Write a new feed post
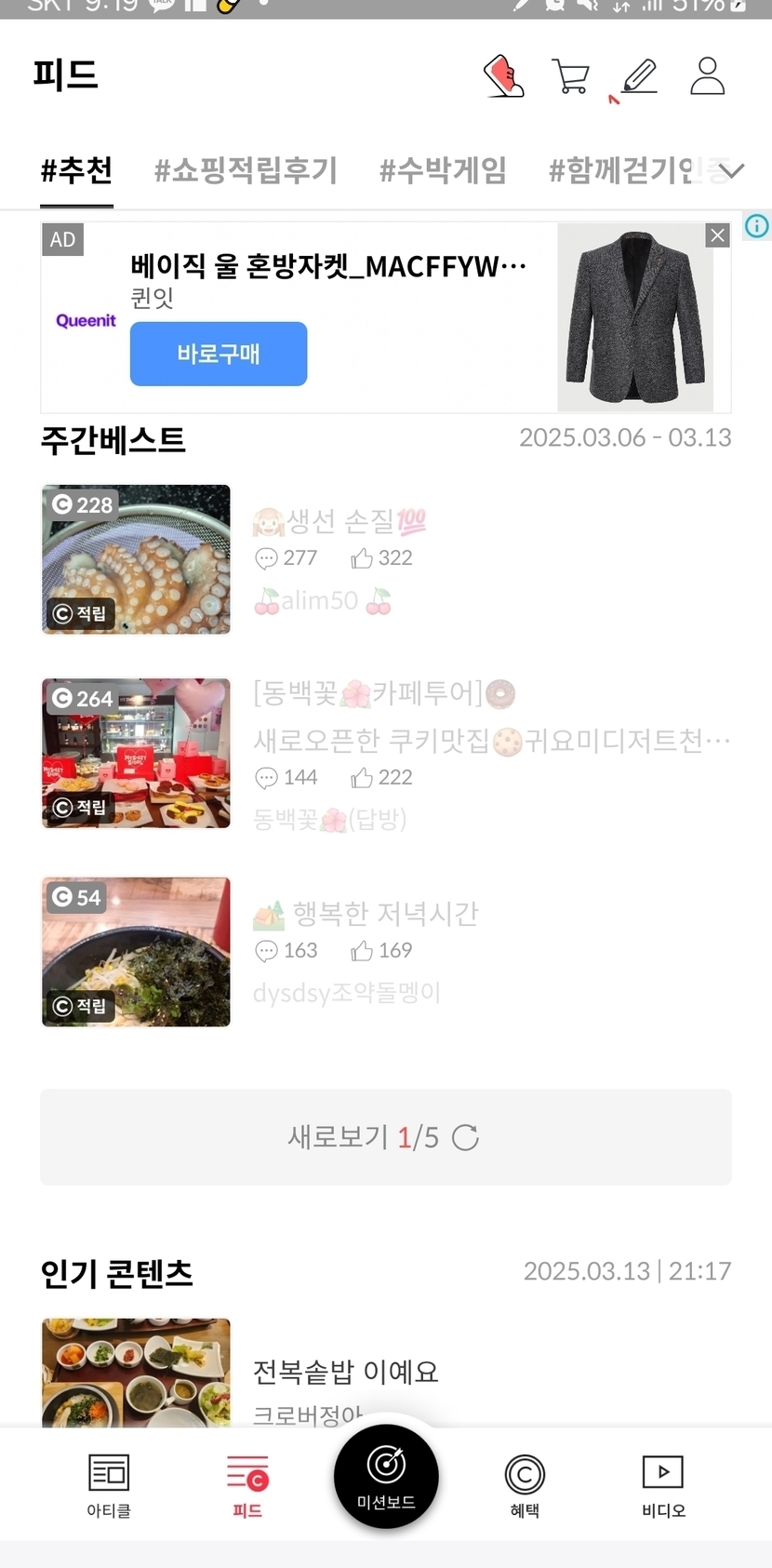The width and height of the screenshot is (772, 1568). 639,76
